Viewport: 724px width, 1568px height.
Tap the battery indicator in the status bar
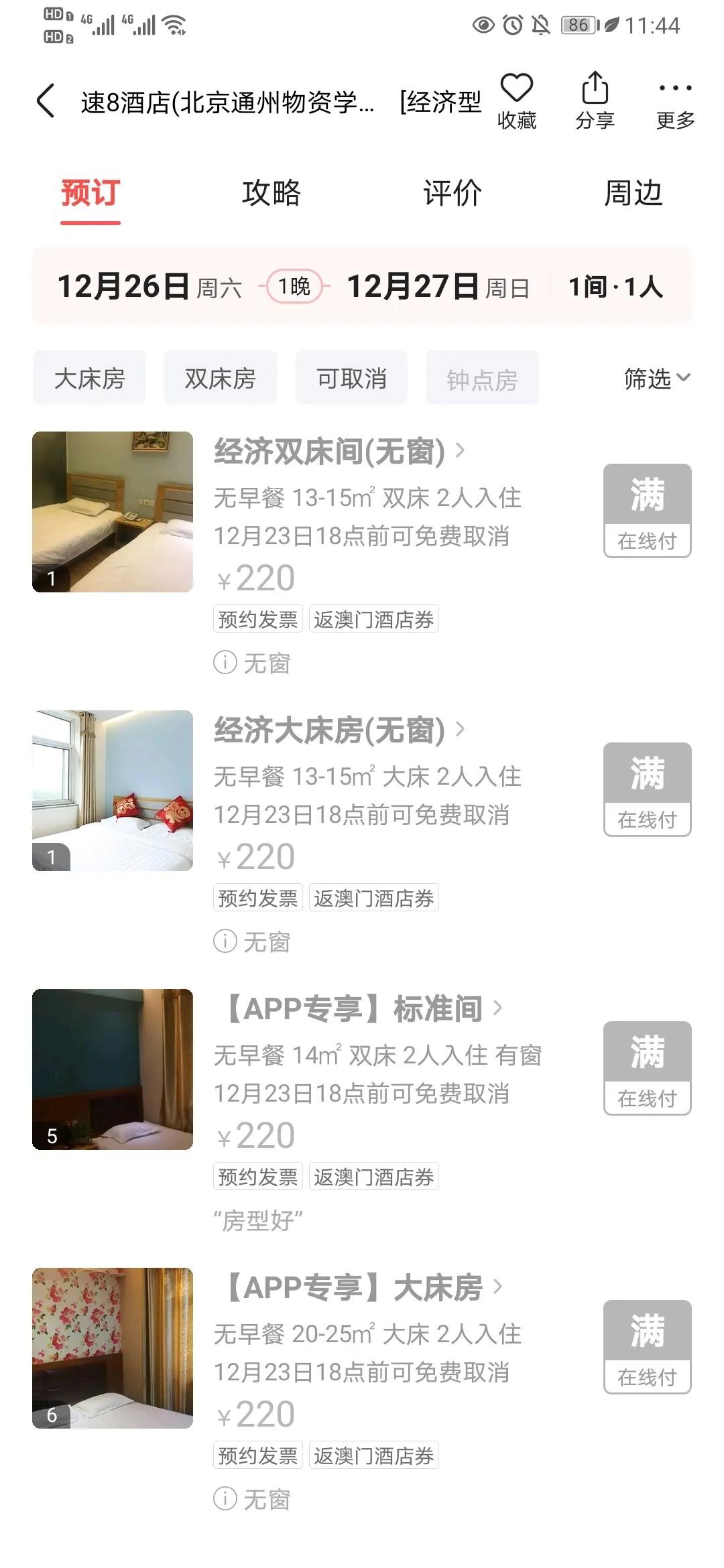tap(577, 25)
